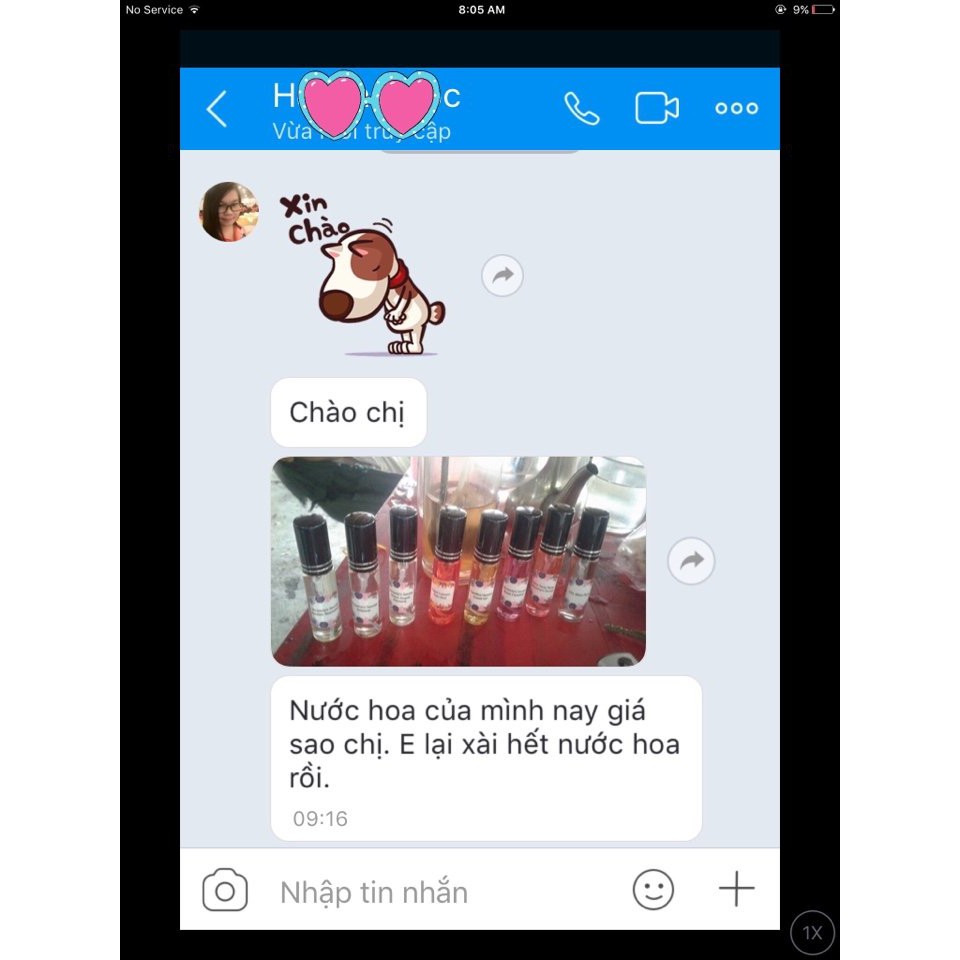Forward the Xin Chào sticker
This screenshot has width=960, height=960.
tap(502, 275)
